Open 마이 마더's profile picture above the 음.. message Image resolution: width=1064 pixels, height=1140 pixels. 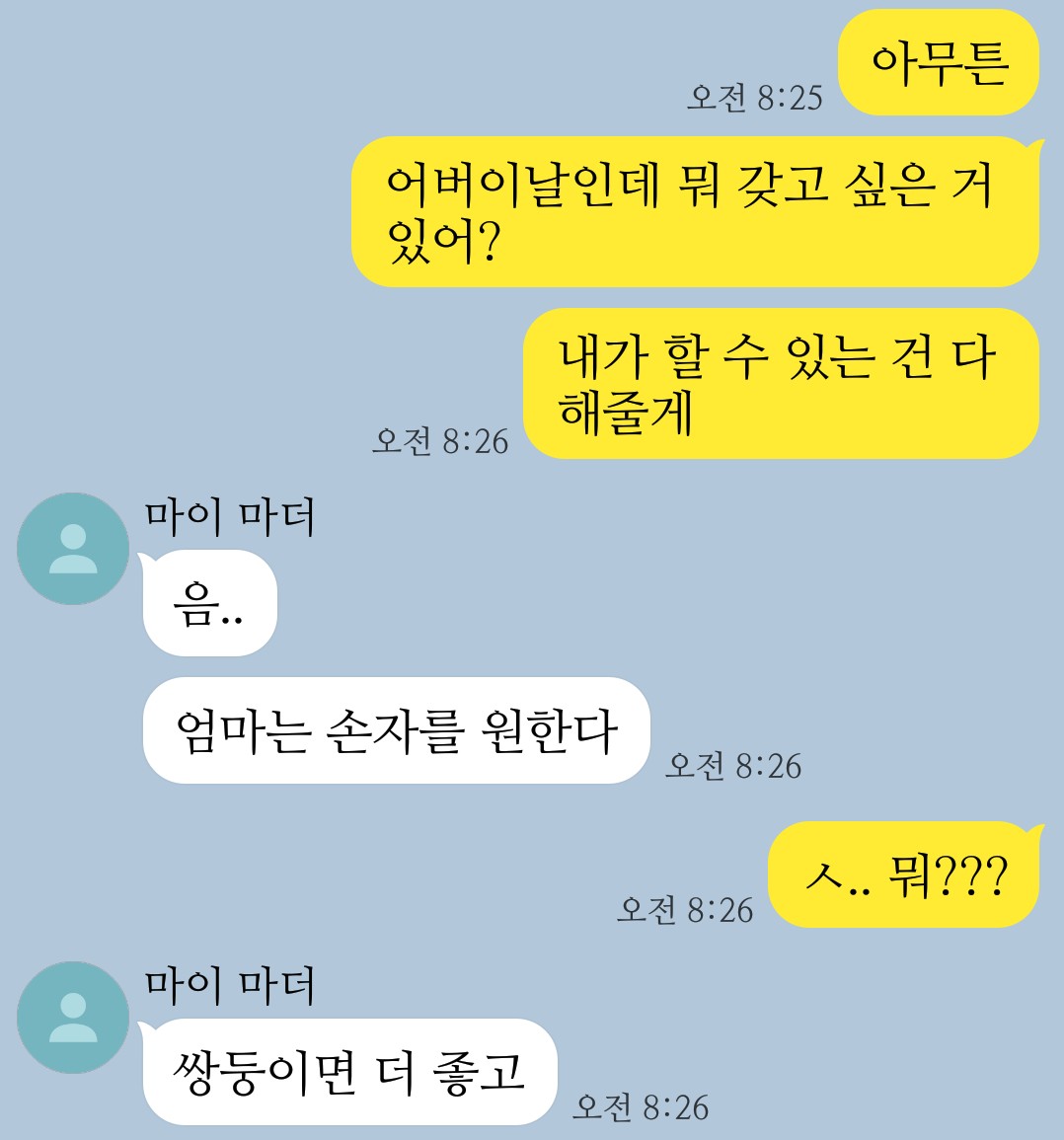click(73, 549)
